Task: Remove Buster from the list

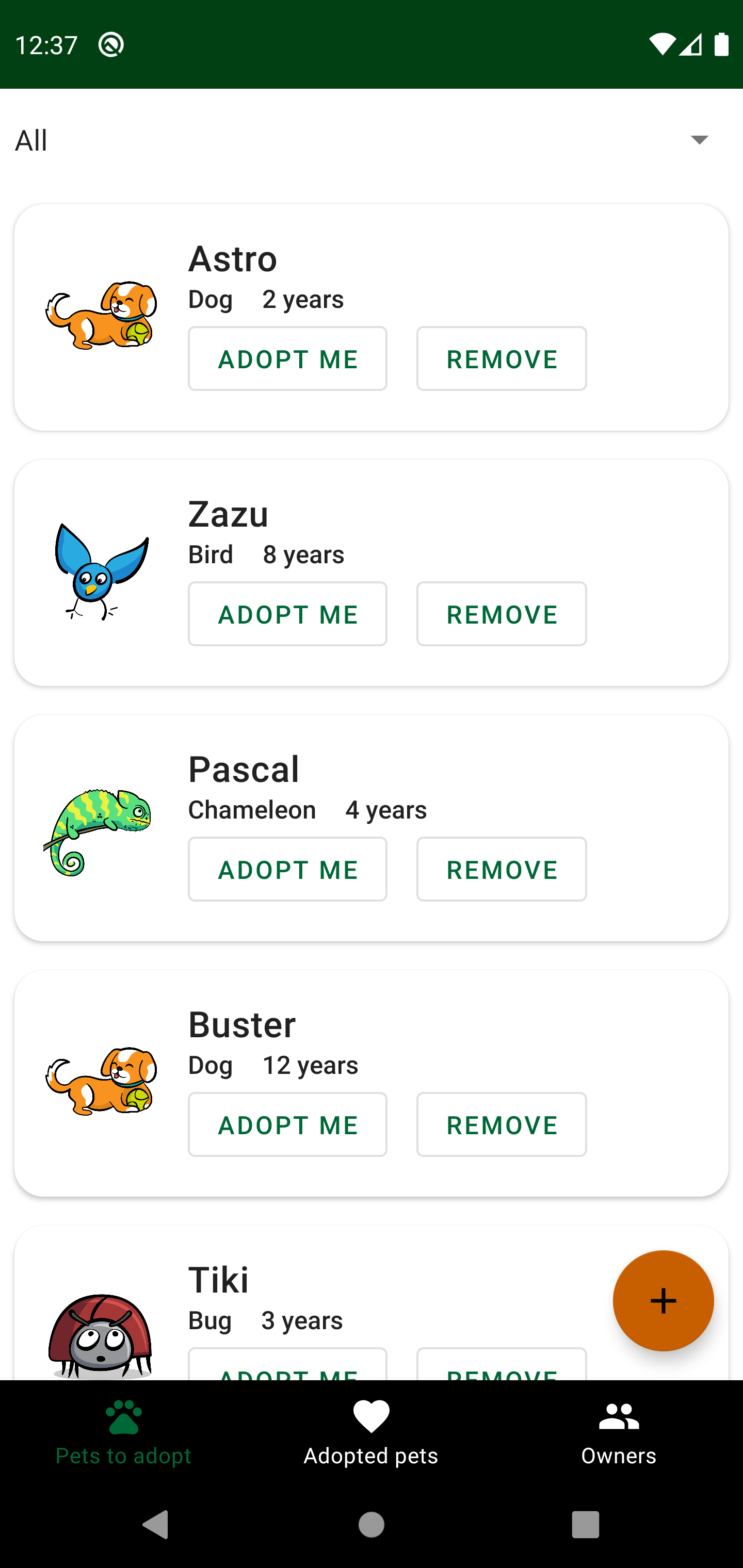Action: (x=500, y=1124)
